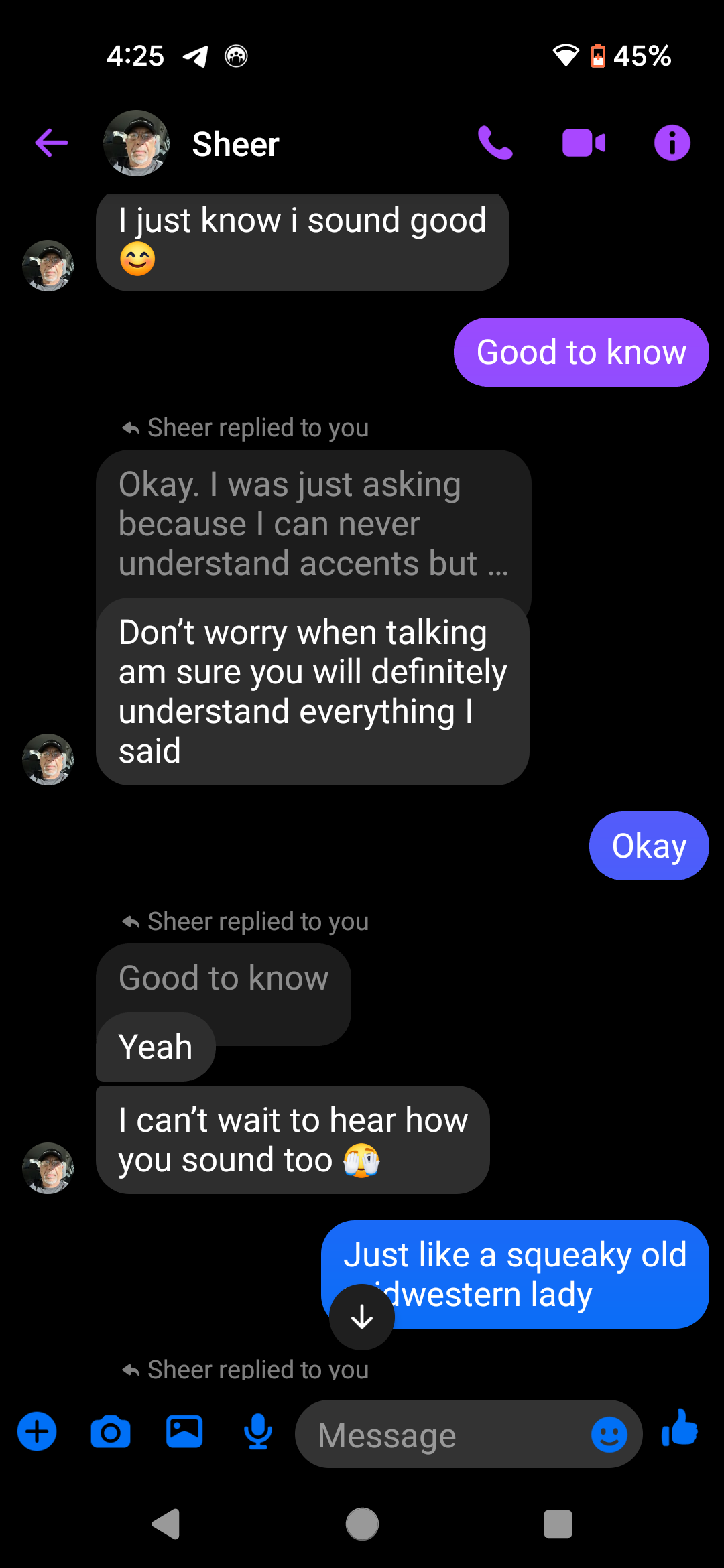Open conversation info for Sheer
This screenshot has width=724, height=1568.
[672, 143]
